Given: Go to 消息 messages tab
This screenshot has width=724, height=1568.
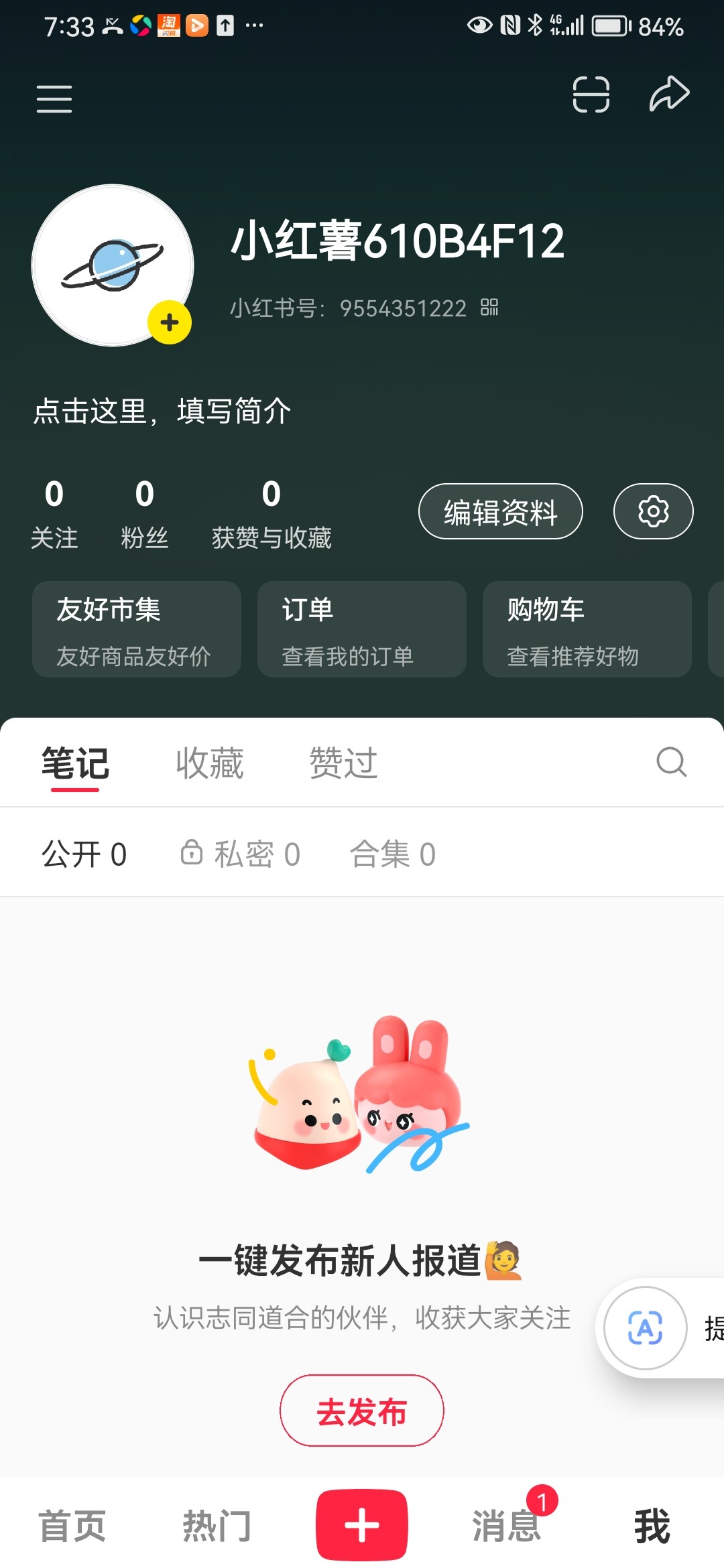Looking at the screenshot, I should coord(506,1526).
